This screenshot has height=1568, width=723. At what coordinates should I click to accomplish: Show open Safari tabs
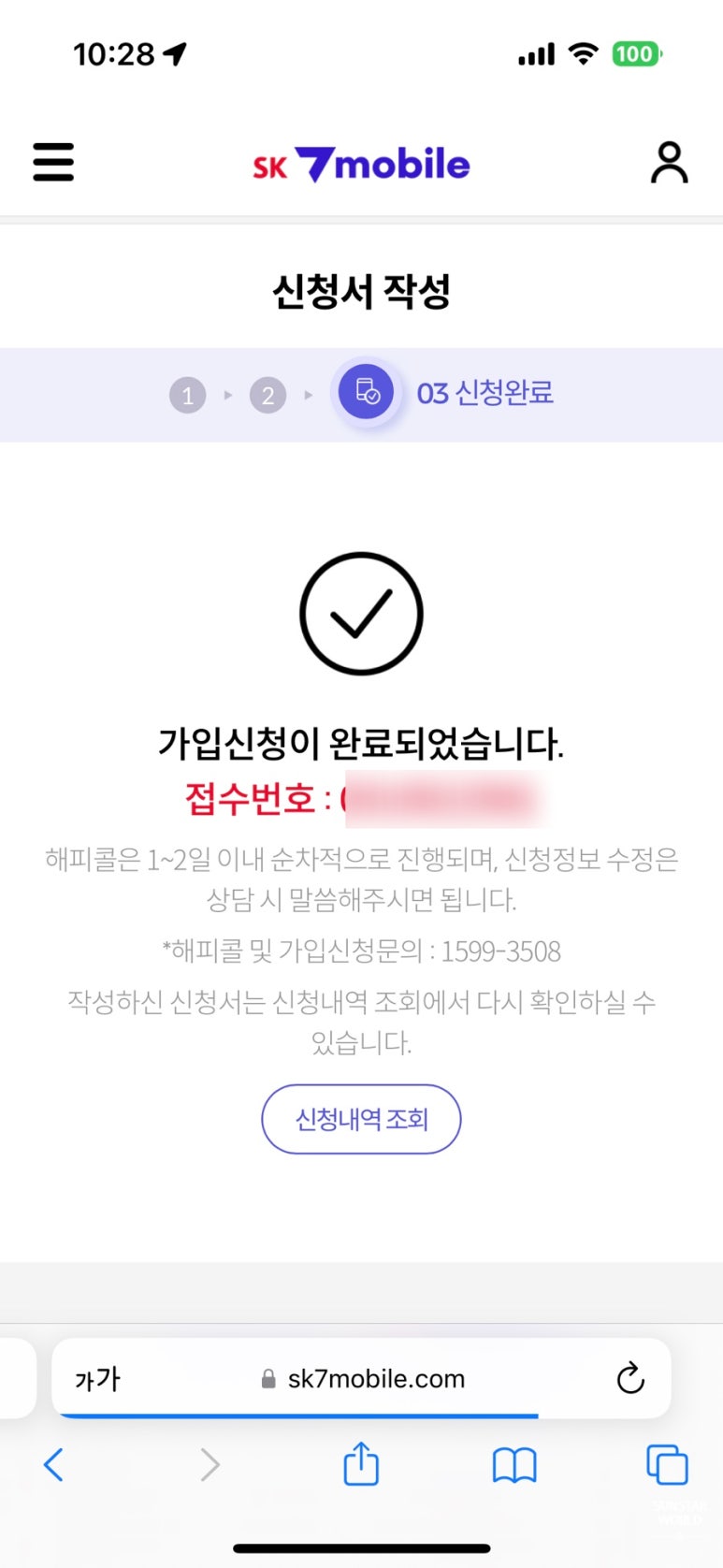pyautogui.click(x=667, y=1464)
